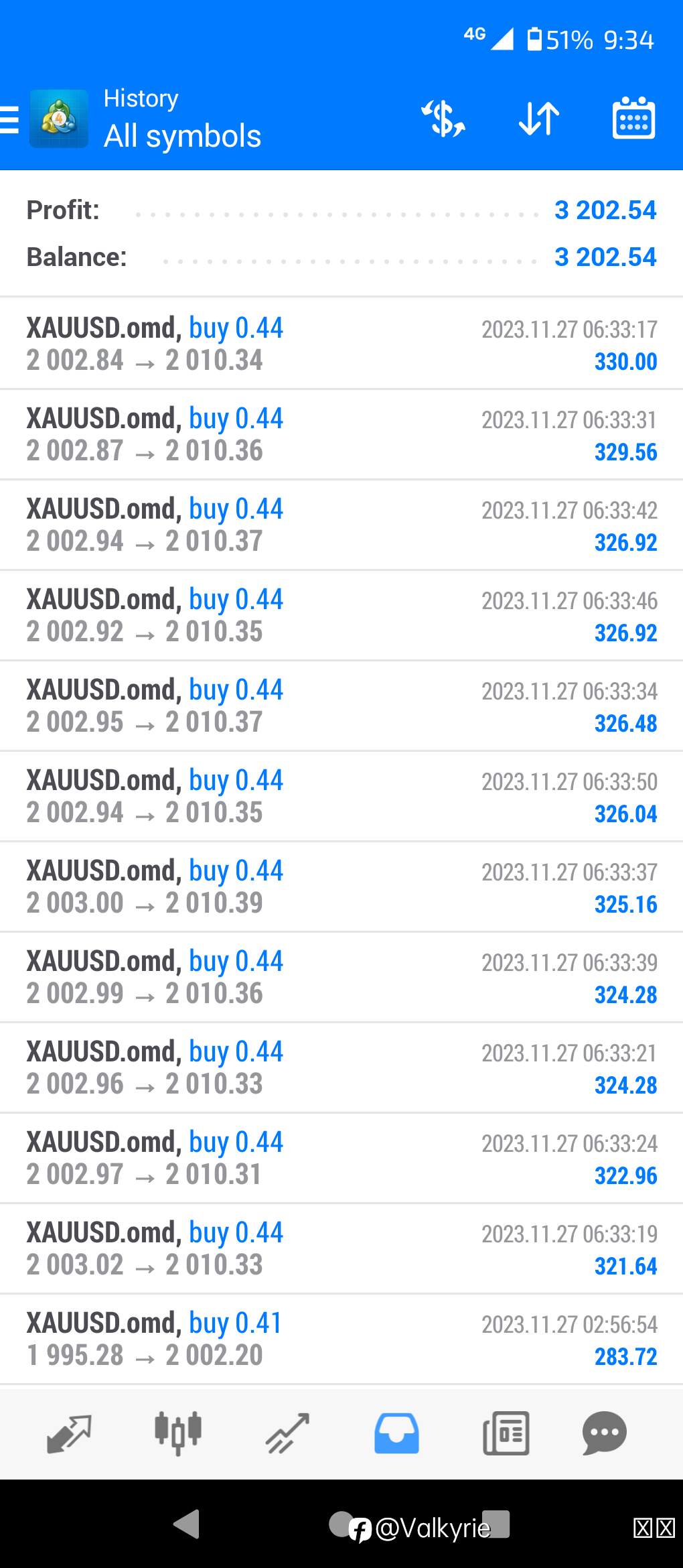
Task: Switch to the Chart candlestick tab
Action: coord(177,1433)
